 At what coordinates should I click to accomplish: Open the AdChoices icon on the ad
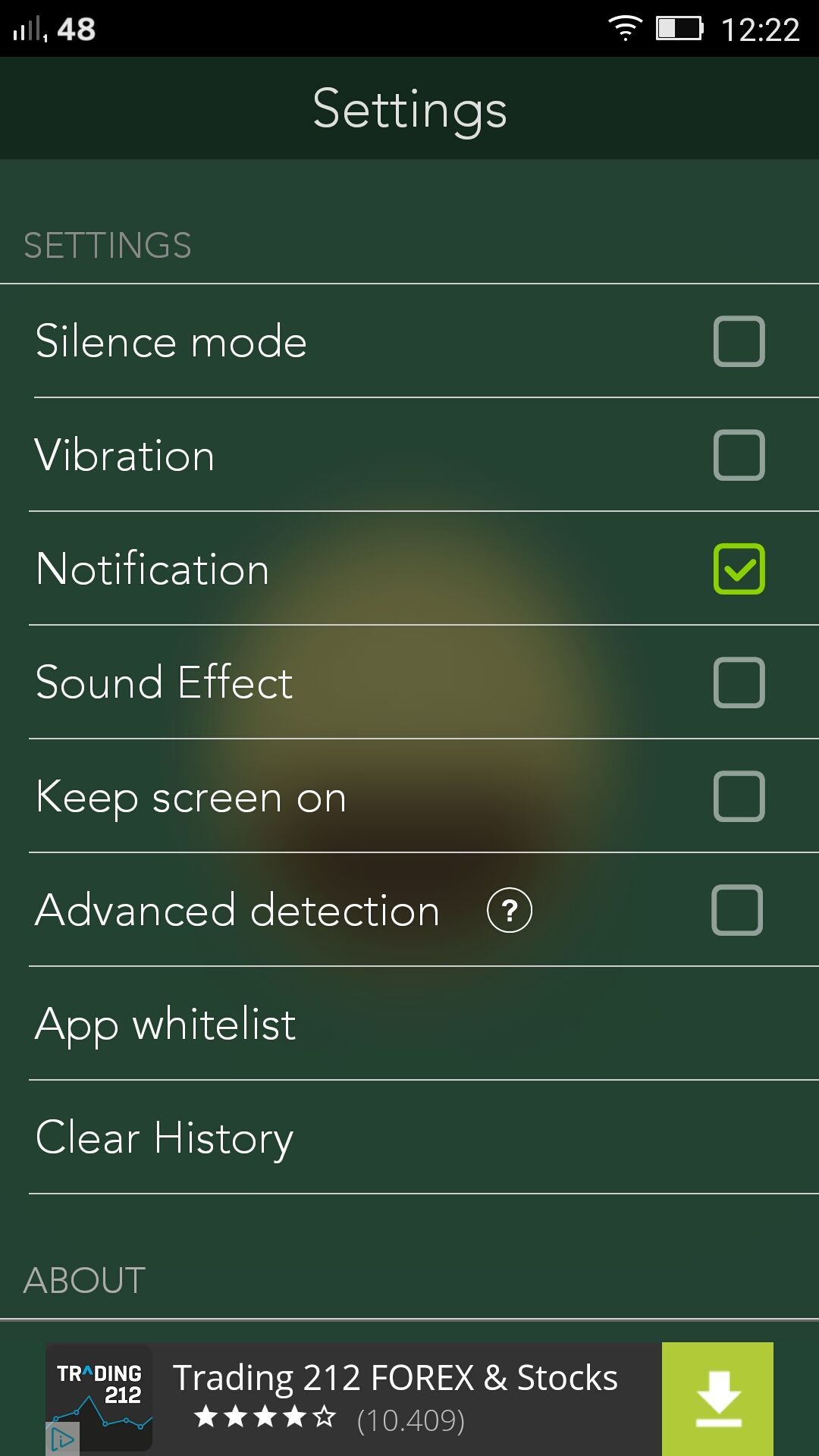coord(62,1439)
